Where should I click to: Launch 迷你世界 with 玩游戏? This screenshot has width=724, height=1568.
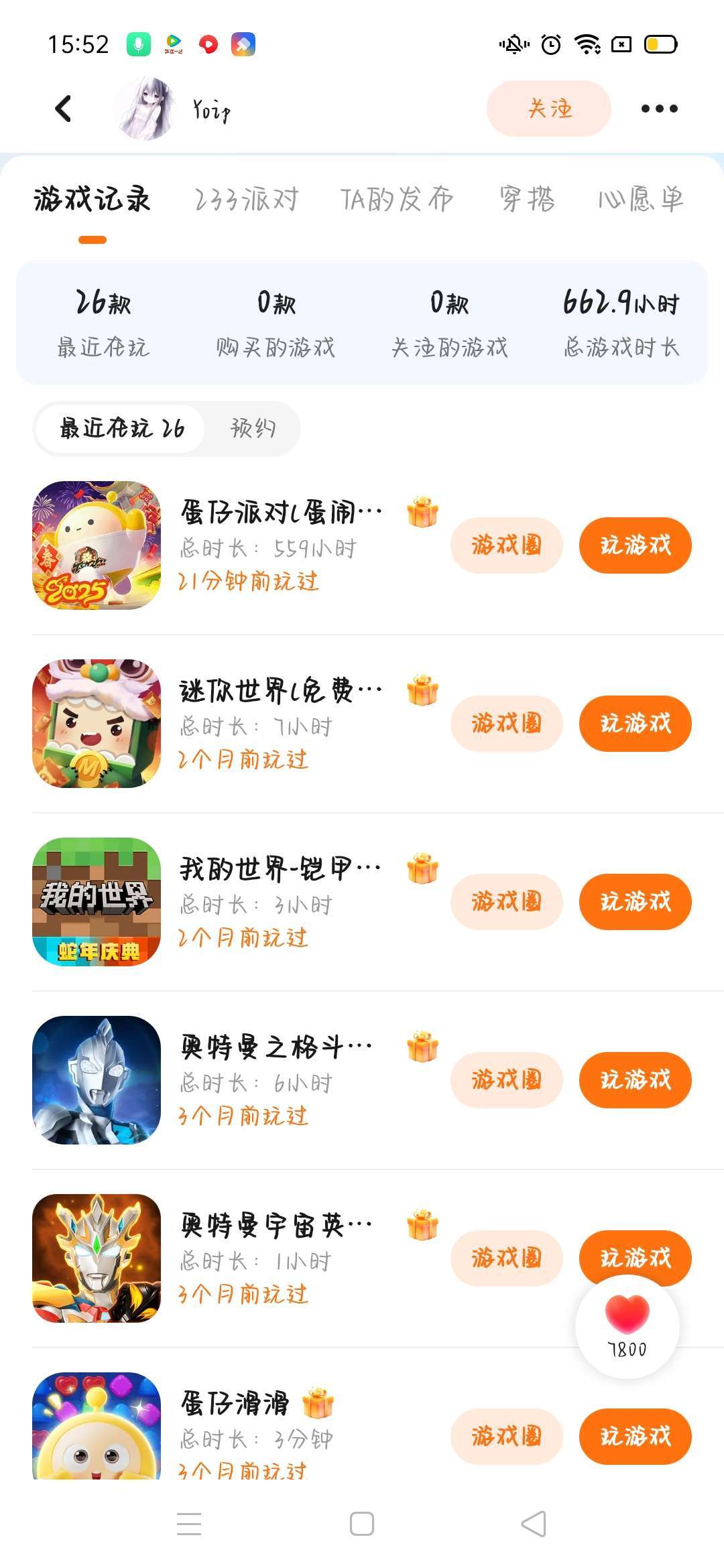coord(635,724)
